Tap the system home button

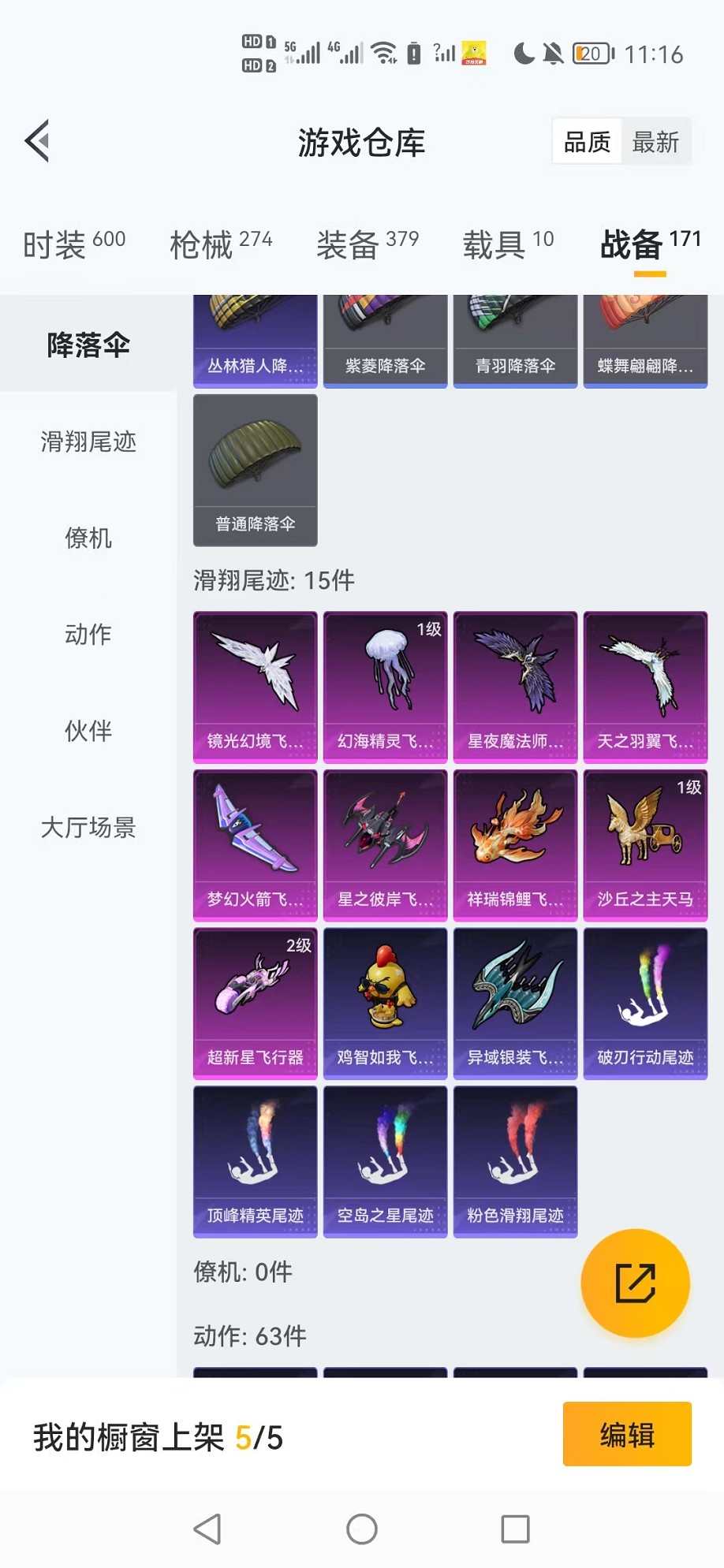[x=362, y=1529]
